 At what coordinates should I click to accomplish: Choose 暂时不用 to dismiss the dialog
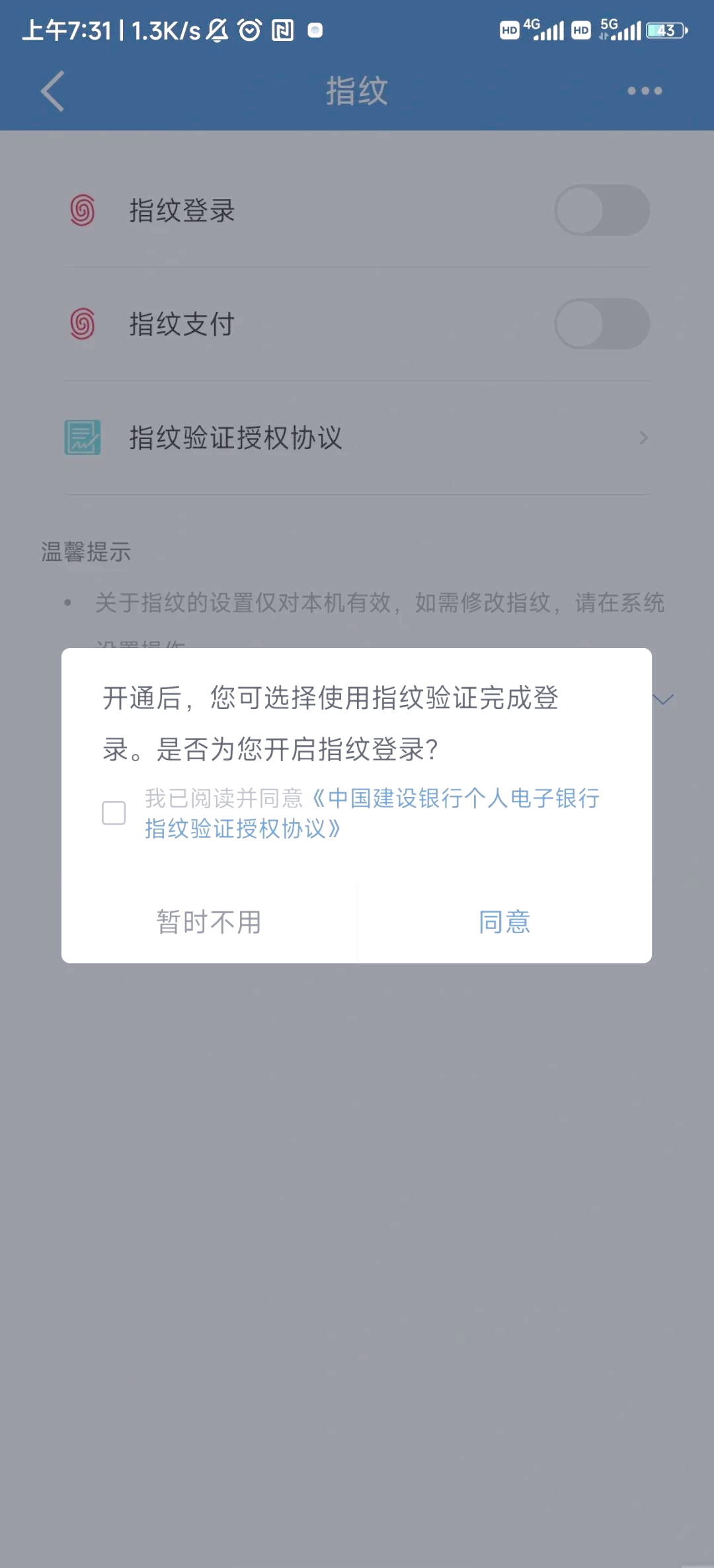pyautogui.click(x=209, y=922)
